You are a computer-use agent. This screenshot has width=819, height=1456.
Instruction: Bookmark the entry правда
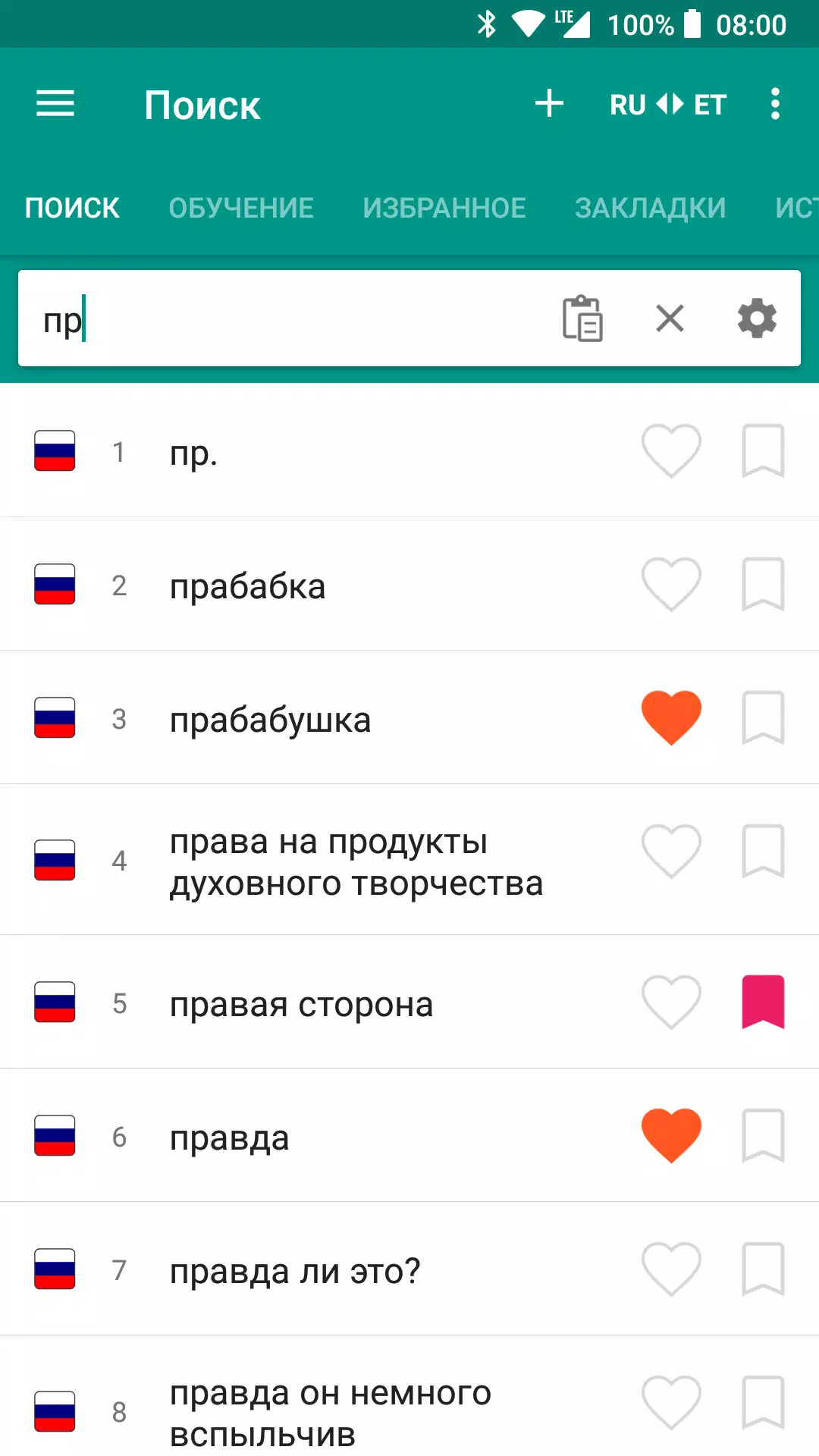pyautogui.click(x=763, y=1135)
